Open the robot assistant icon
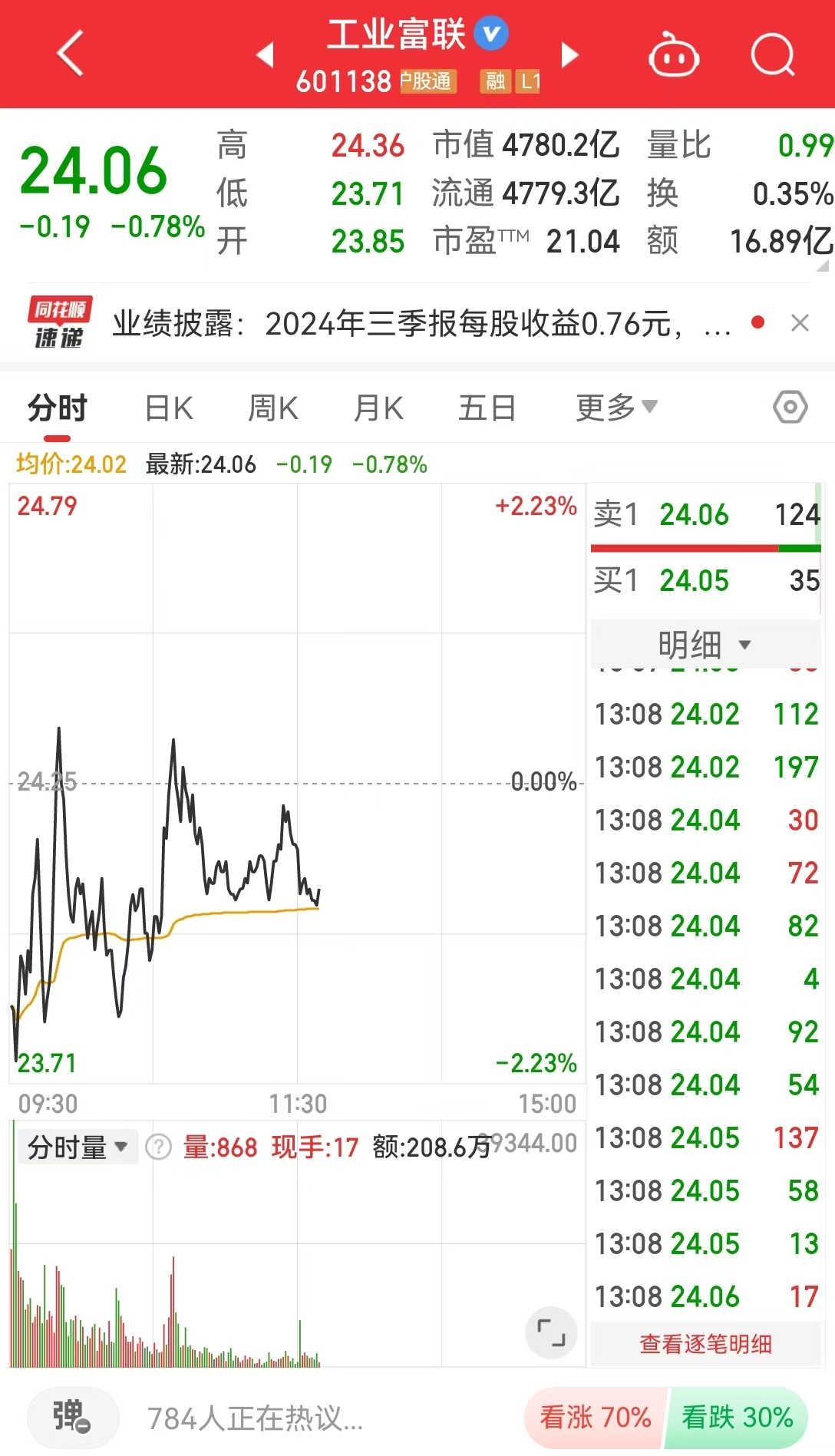Image resolution: width=835 pixels, height=1456 pixels. tap(674, 54)
